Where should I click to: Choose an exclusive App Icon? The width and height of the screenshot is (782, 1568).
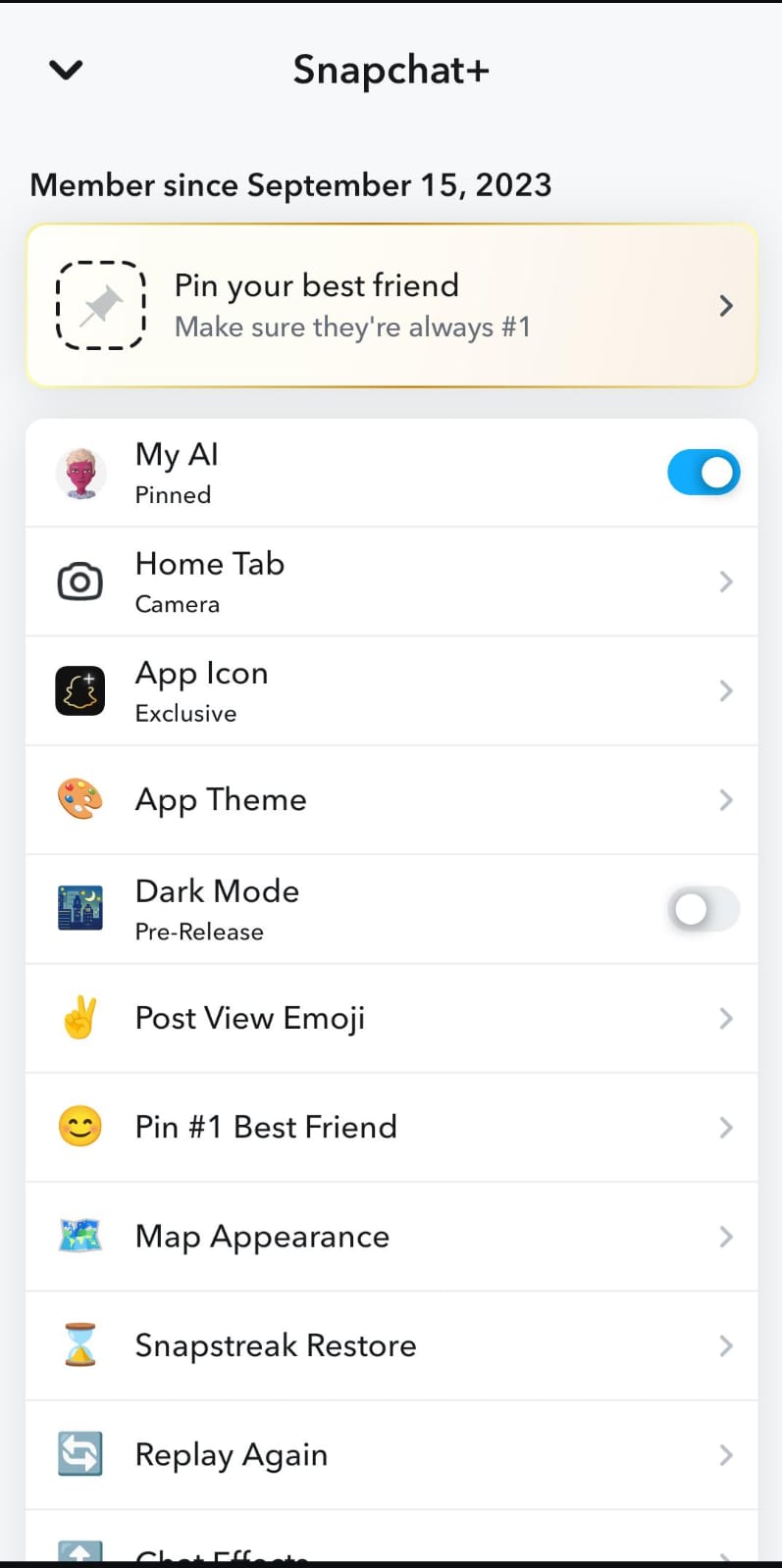(391, 690)
